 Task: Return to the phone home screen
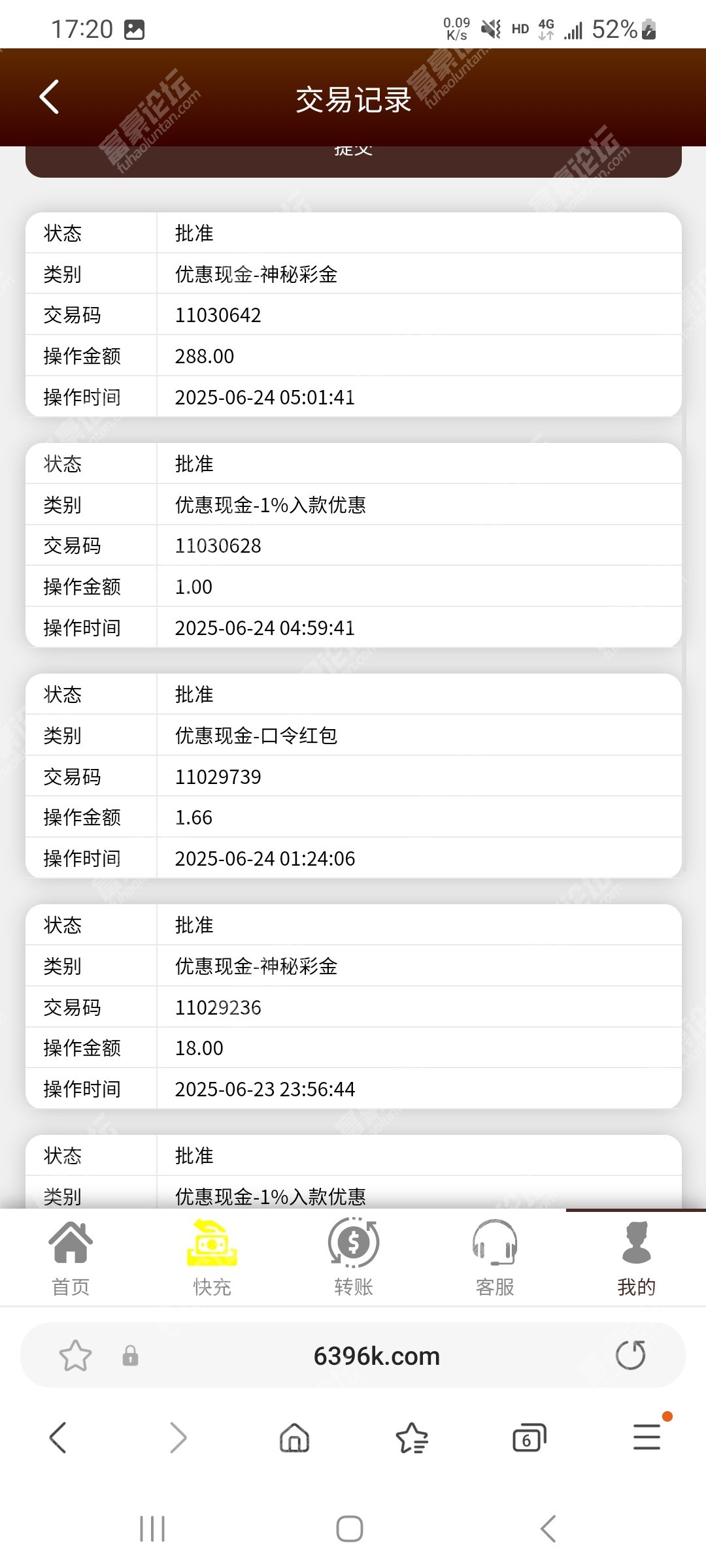350,1529
